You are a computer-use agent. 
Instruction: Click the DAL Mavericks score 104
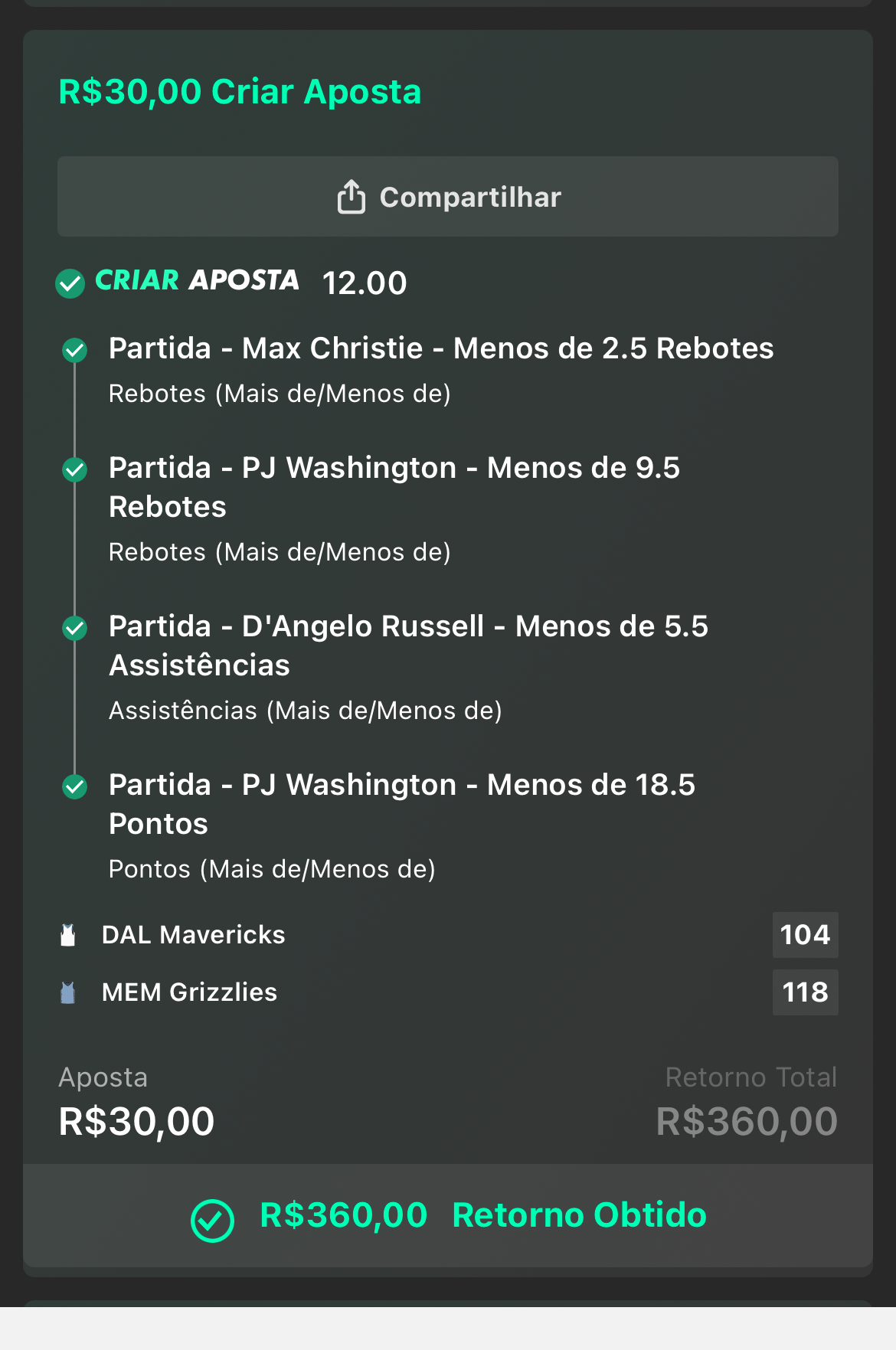tap(805, 934)
